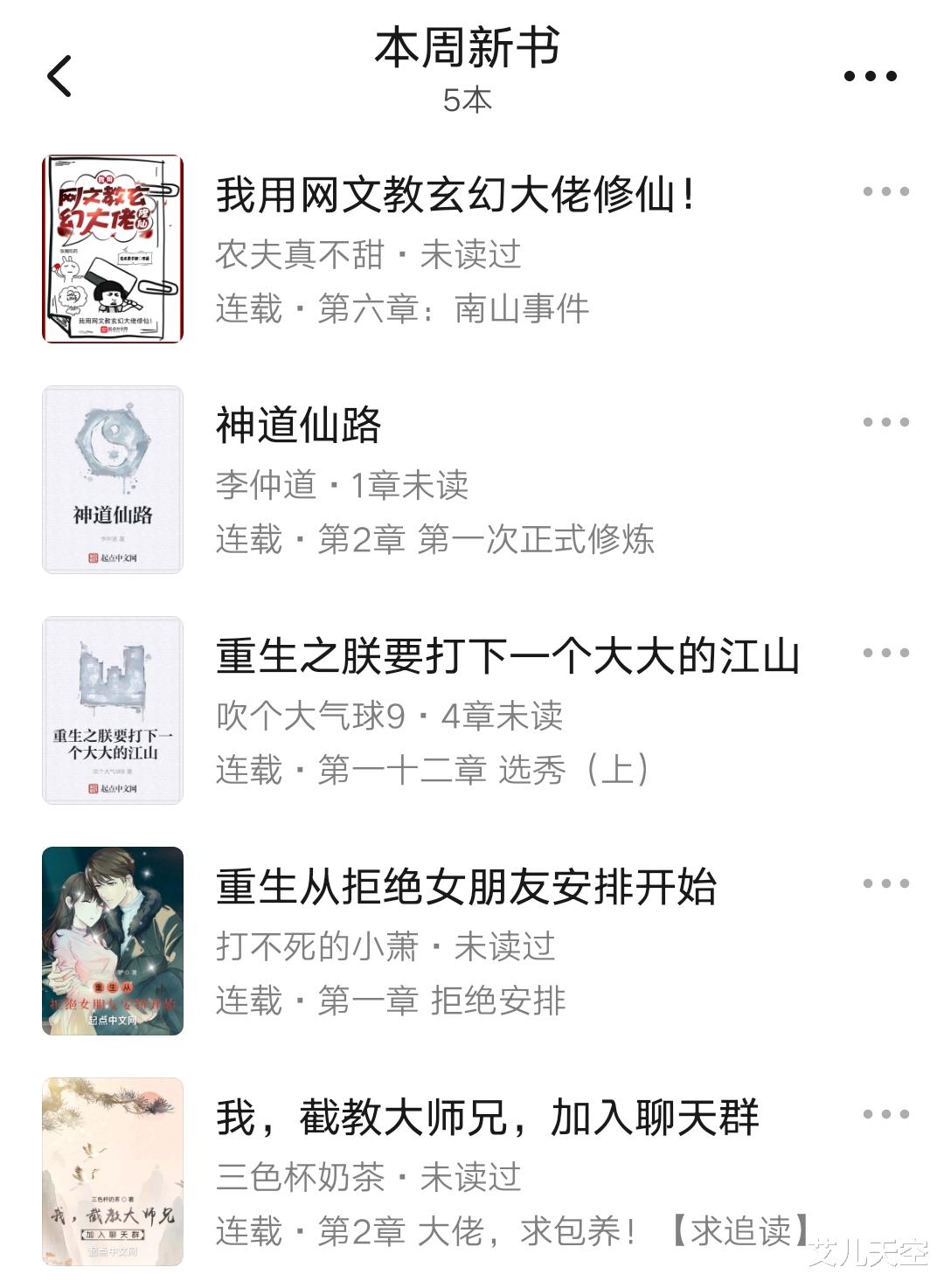Viewport: 944px width, 1288px height.
Task: Open the book 神道仙路
Action: point(298,426)
